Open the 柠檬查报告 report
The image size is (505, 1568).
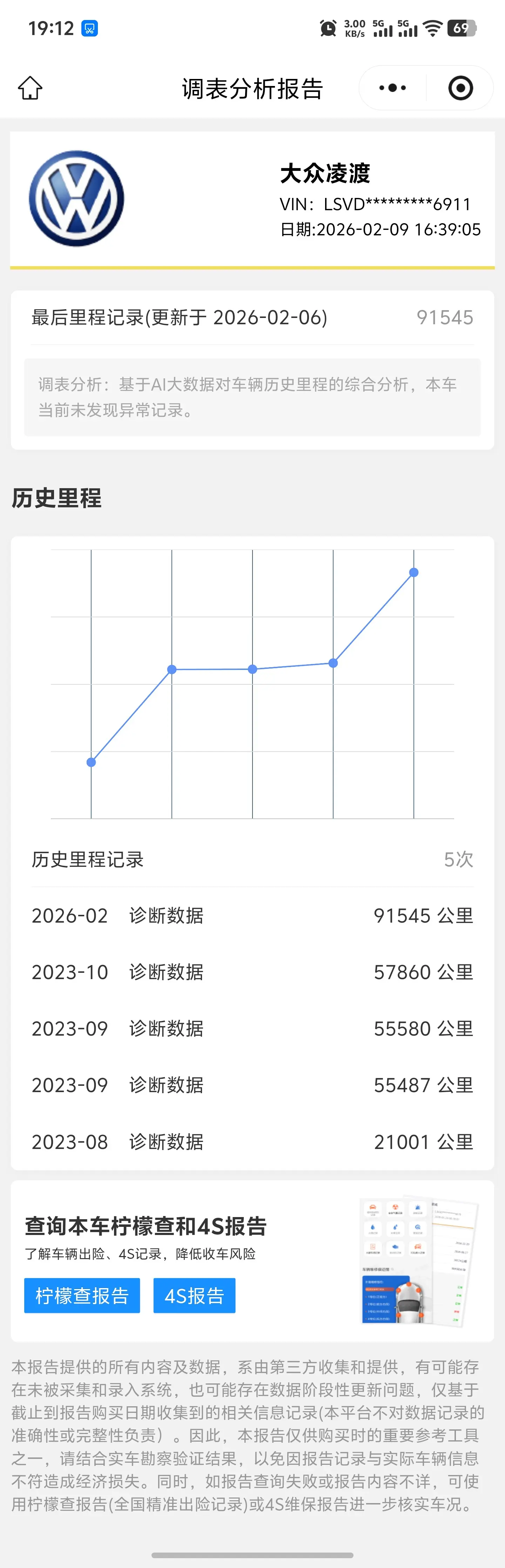[x=82, y=1295]
